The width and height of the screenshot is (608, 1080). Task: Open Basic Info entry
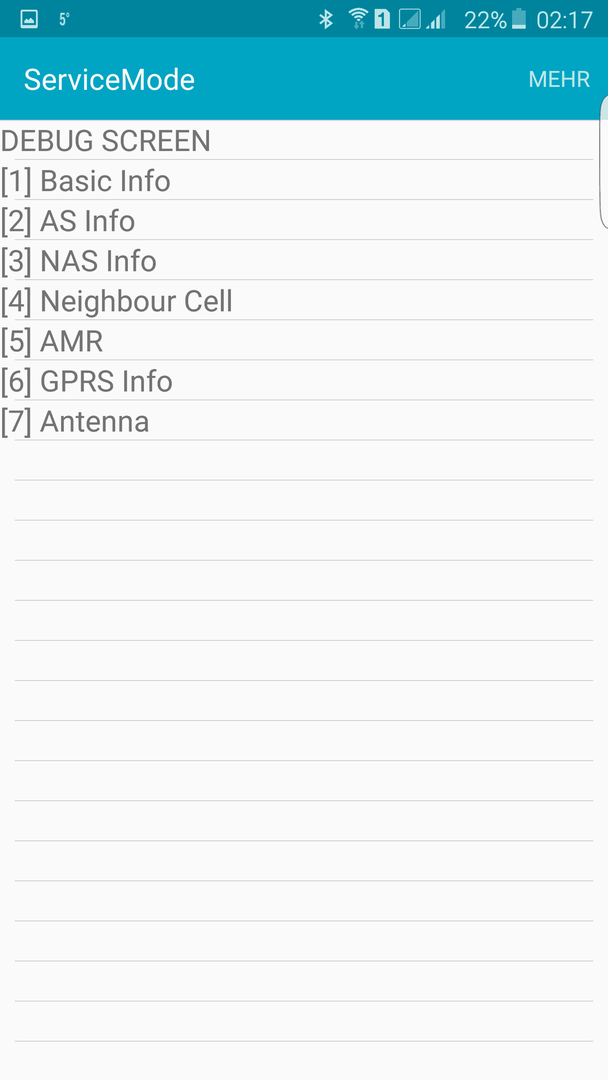[297, 180]
